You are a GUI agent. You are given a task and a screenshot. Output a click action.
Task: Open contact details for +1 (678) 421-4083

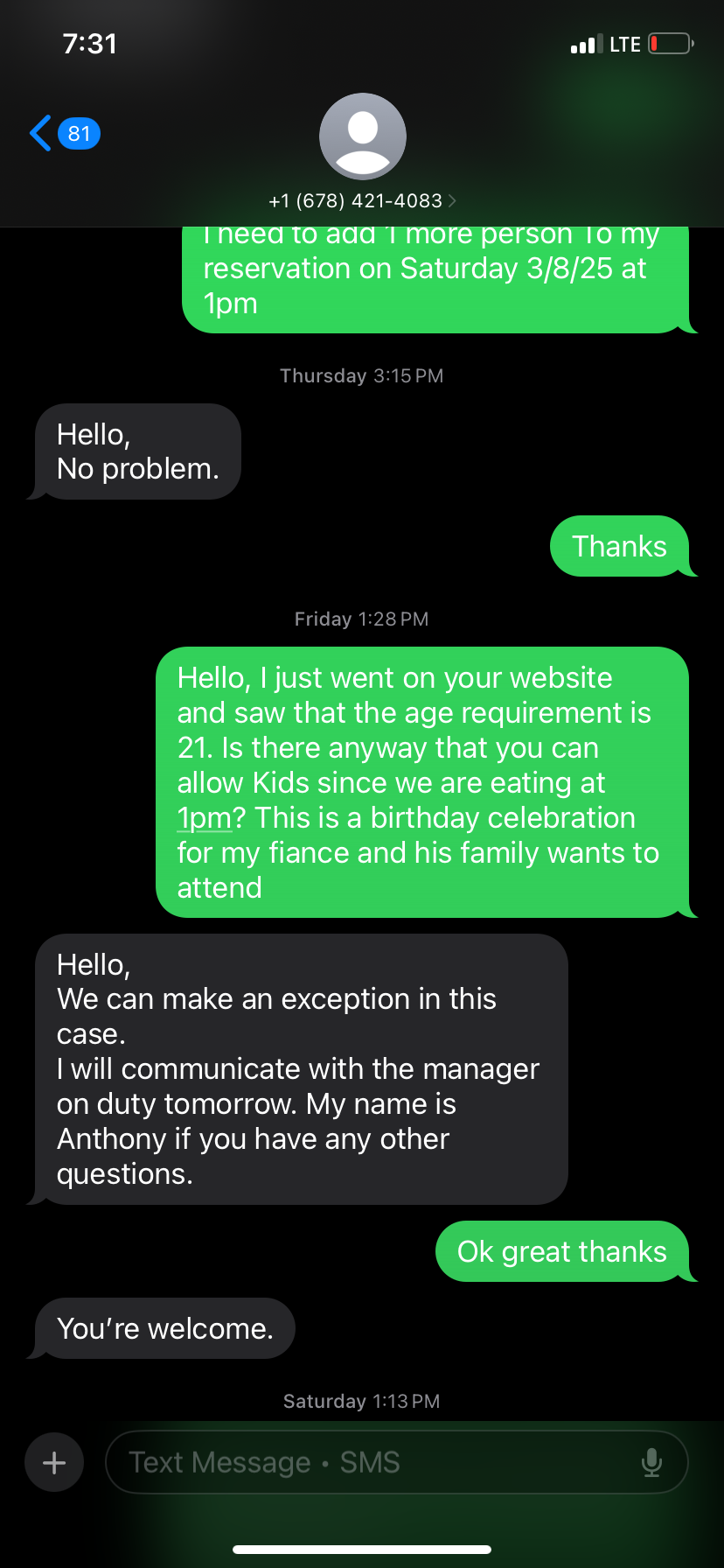click(x=362, y=200)
